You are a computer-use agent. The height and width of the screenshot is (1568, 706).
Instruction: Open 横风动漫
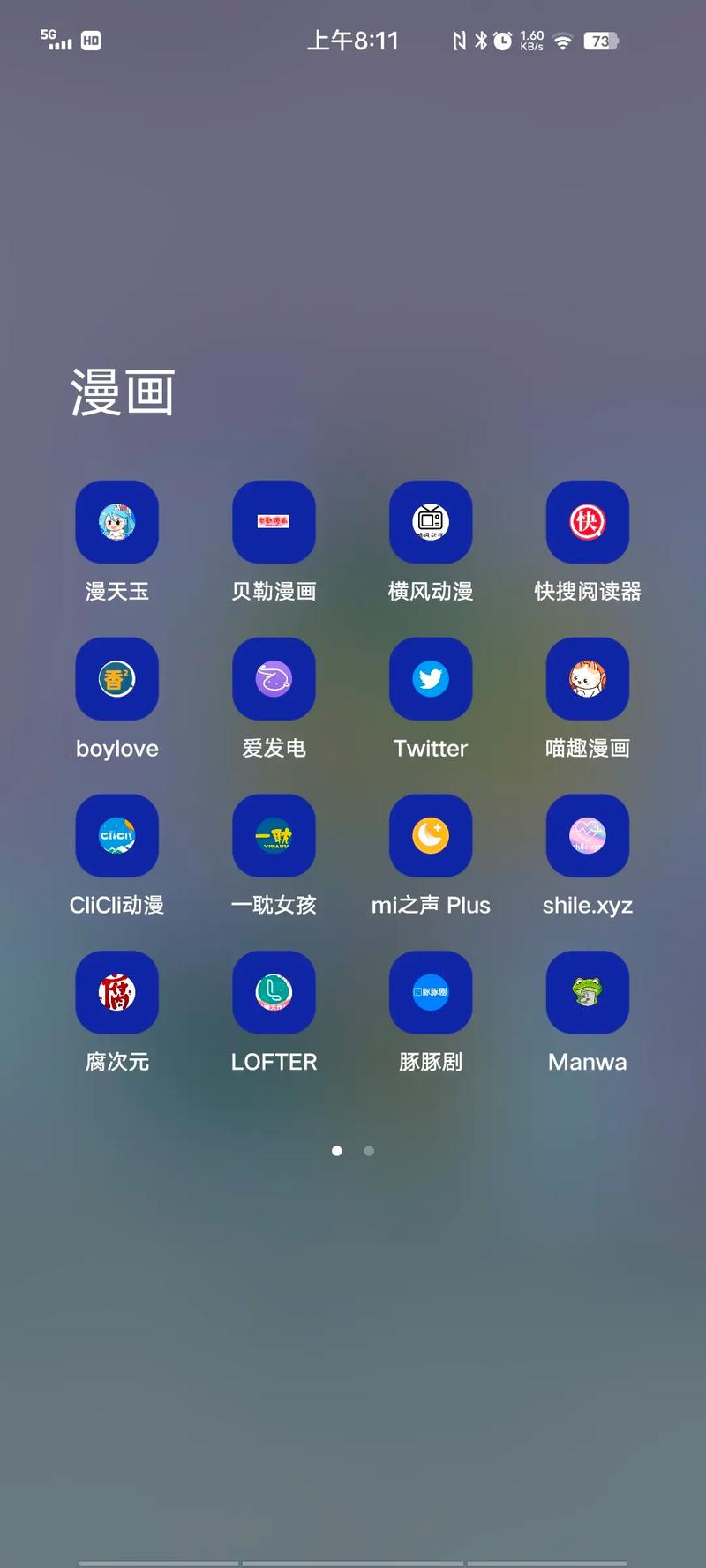(x=431, y=522)
